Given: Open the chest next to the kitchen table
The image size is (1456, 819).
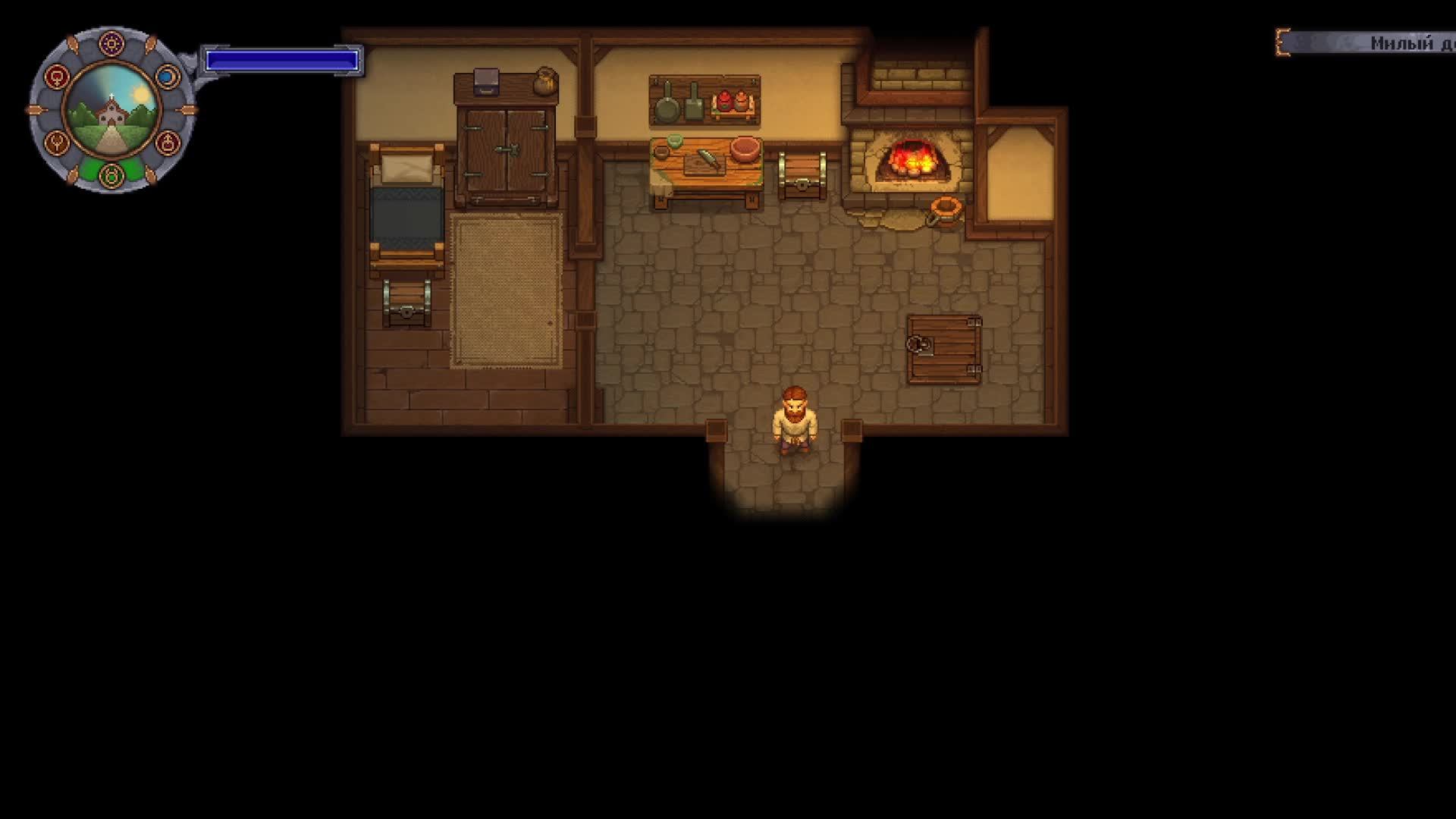Looking at the screenshot, I should pyautogui.click(x=802, y=174).
